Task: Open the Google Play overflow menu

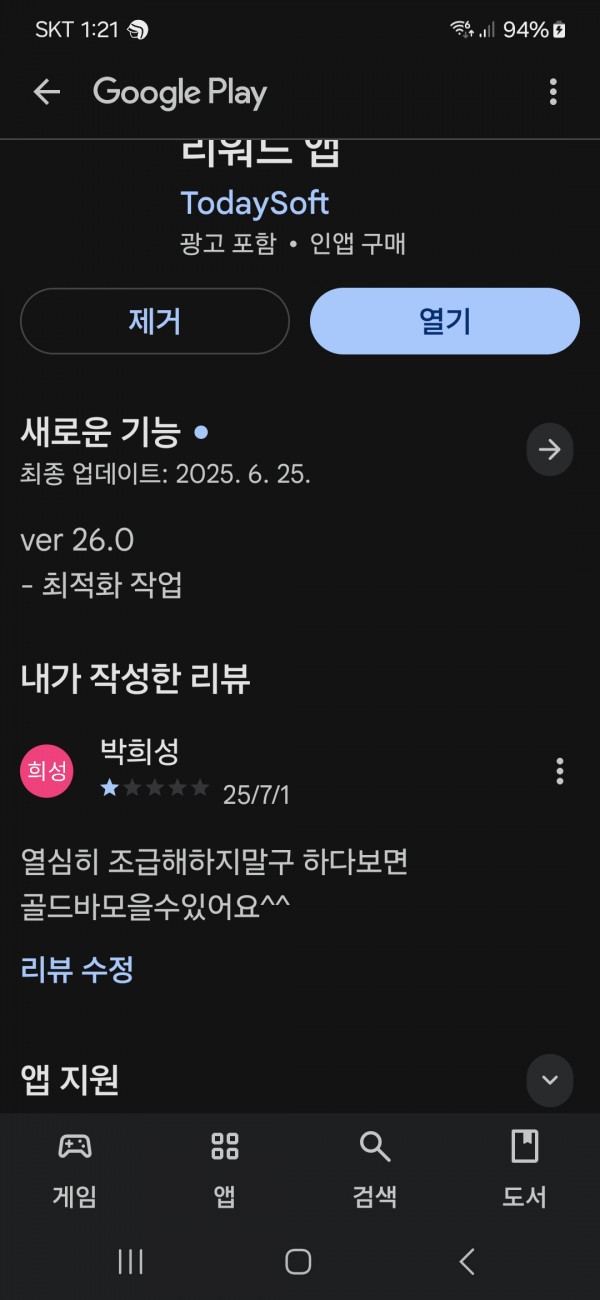Action: click(553, 93)
